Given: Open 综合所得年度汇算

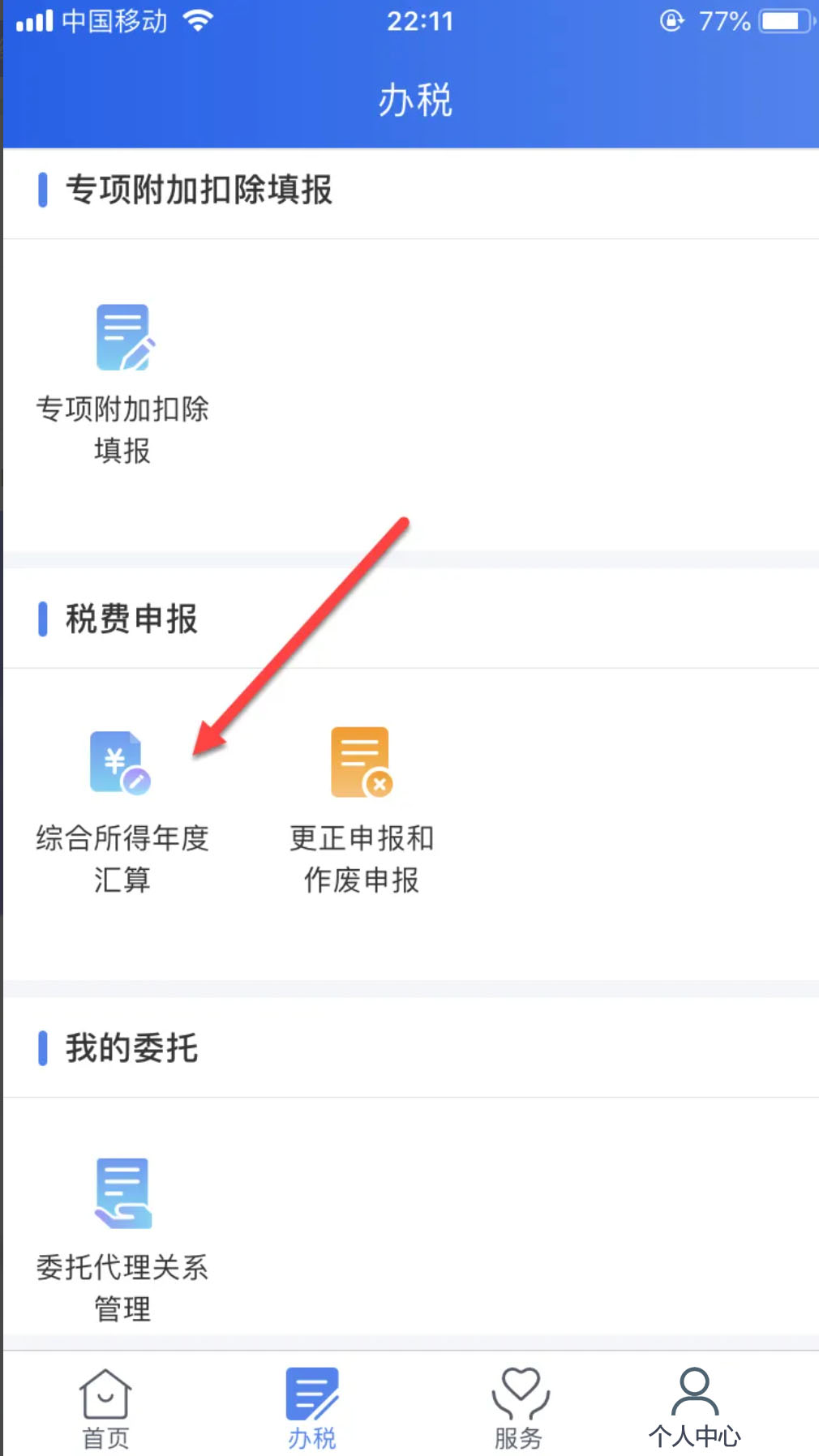Looking at the screenshot, I should coord(122,811).
